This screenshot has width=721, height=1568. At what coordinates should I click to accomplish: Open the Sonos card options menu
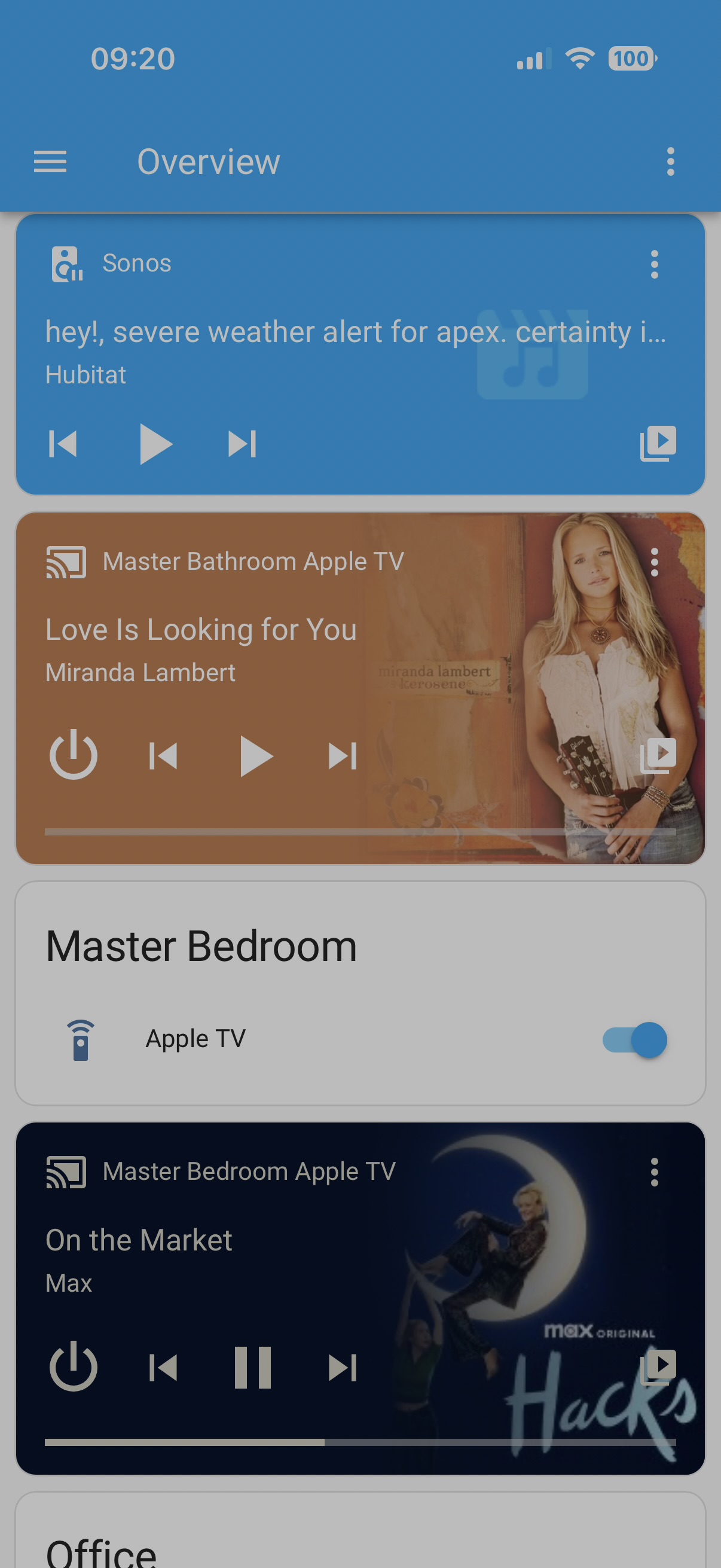655,264
